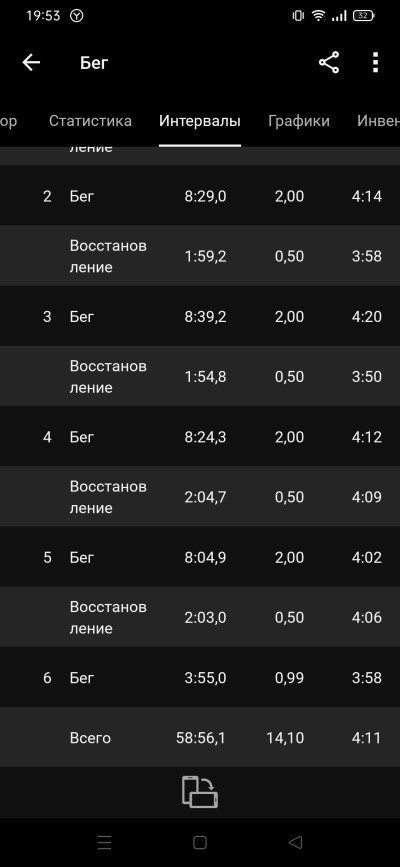
Task: Share this run activity
Action: click(329, 62)
